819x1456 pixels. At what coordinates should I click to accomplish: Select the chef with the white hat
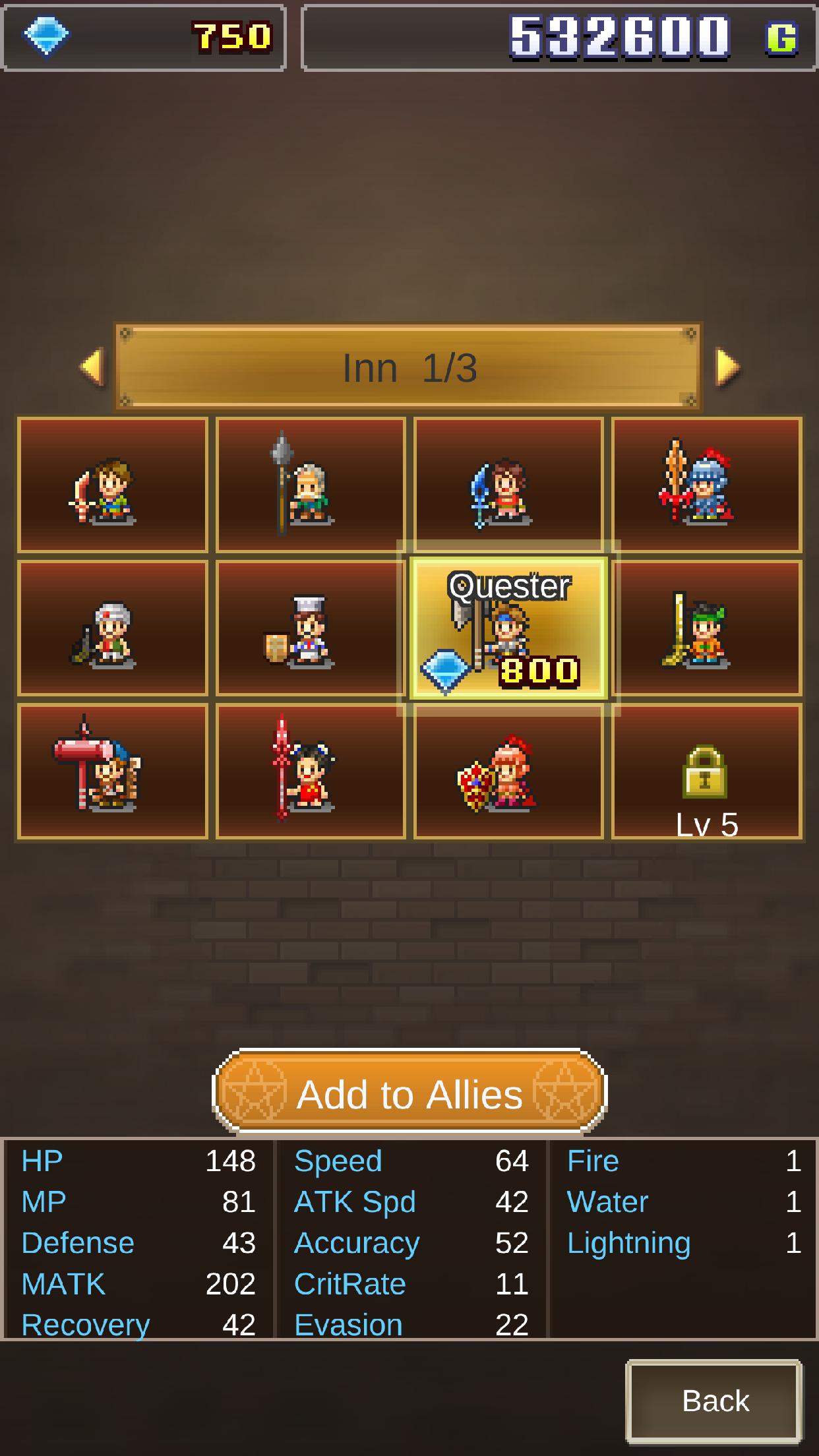[x=311, y=628]
